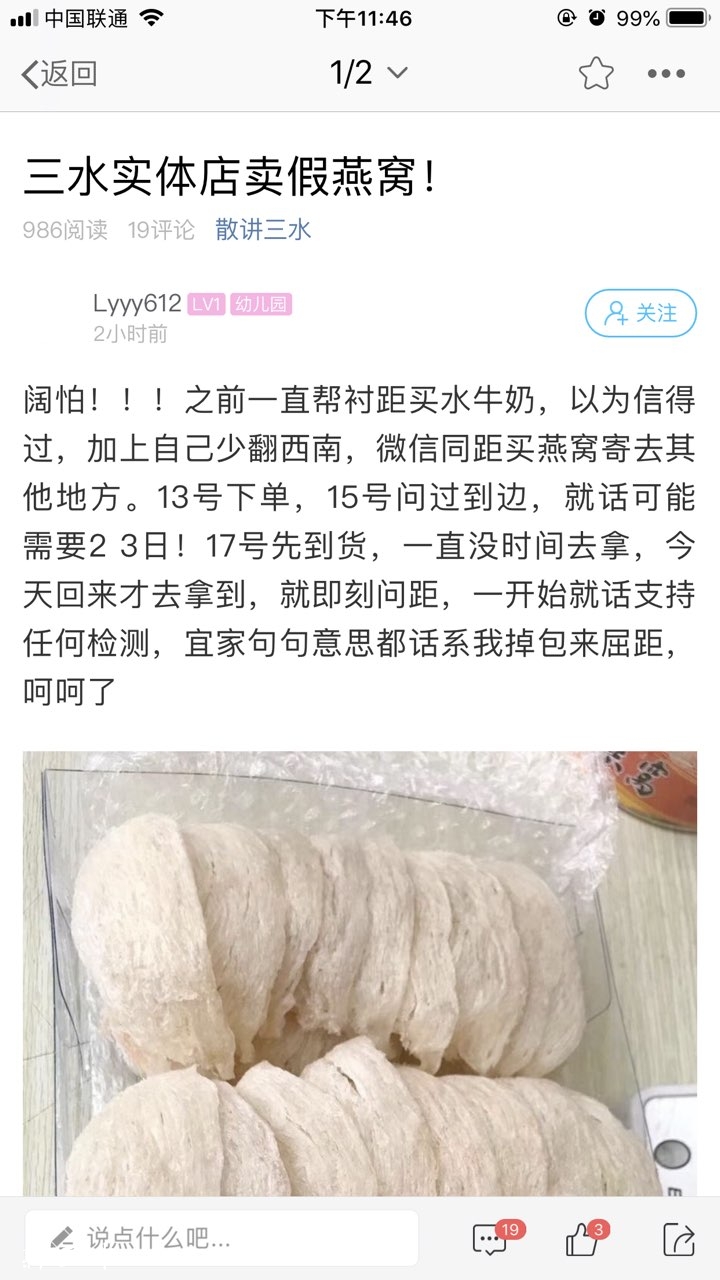This screenshot has width=720, height=1280.
Task: Share this post
Action: [x=678, y=1239]
